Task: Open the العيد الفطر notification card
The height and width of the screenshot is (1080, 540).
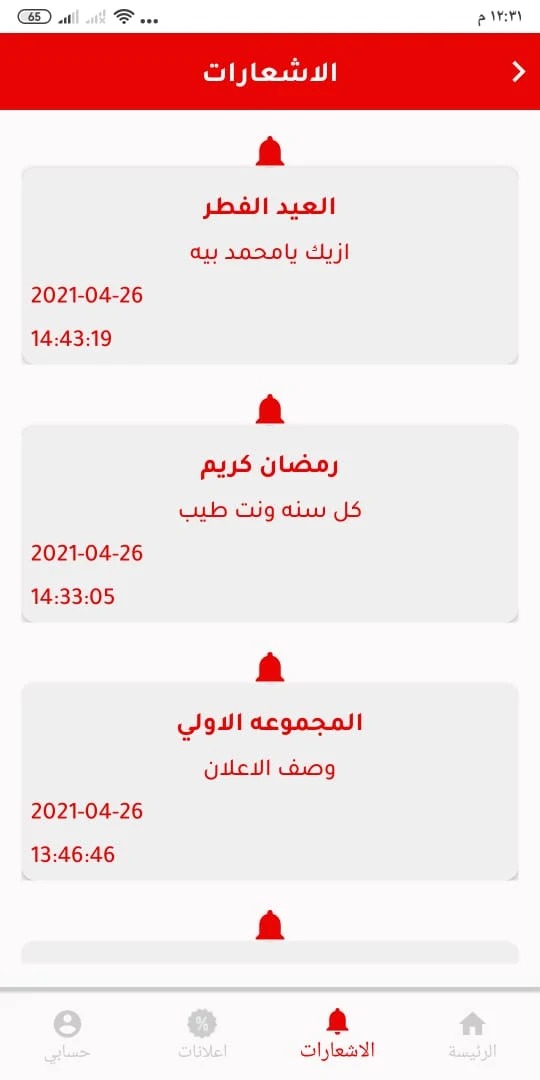Action: pos(270,265)
